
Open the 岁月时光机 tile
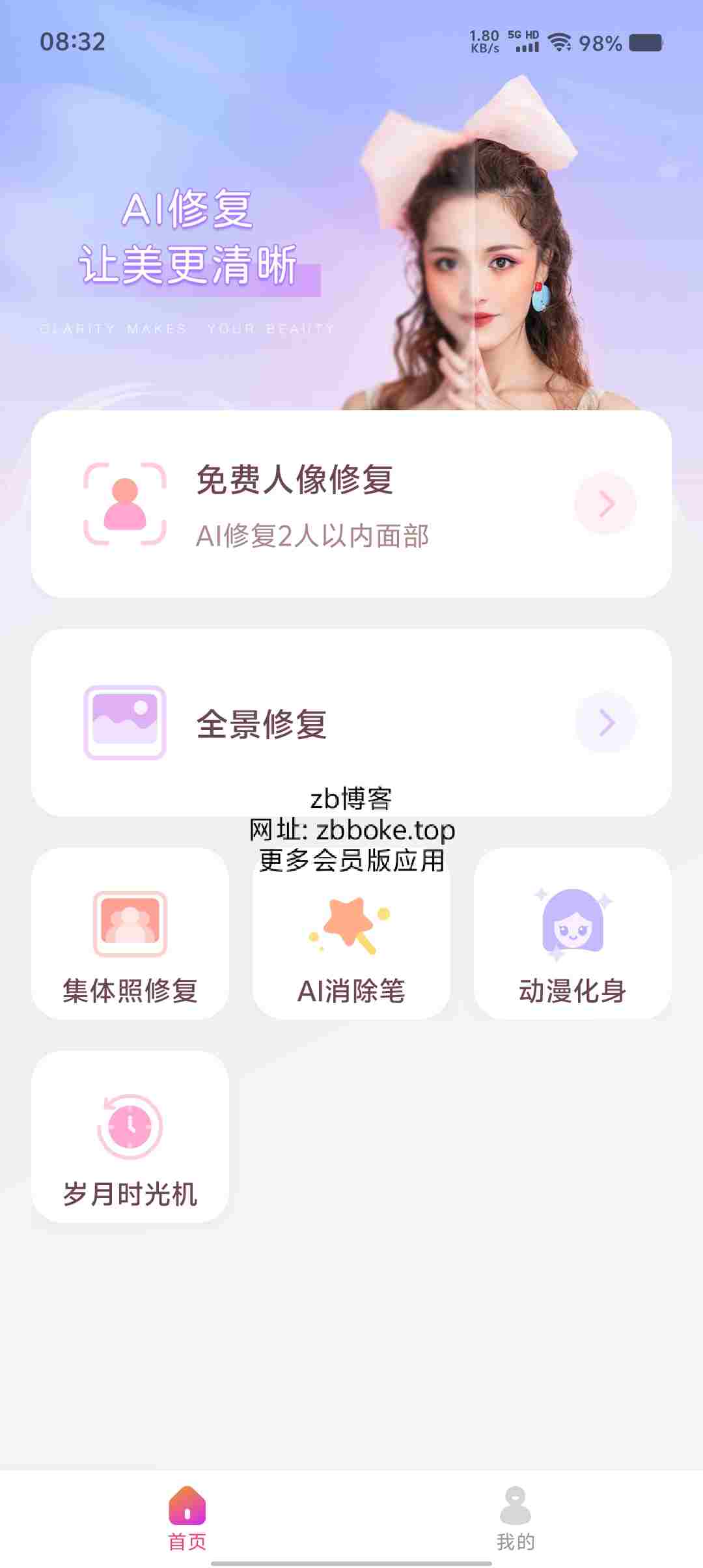[x=130, y=1137]
